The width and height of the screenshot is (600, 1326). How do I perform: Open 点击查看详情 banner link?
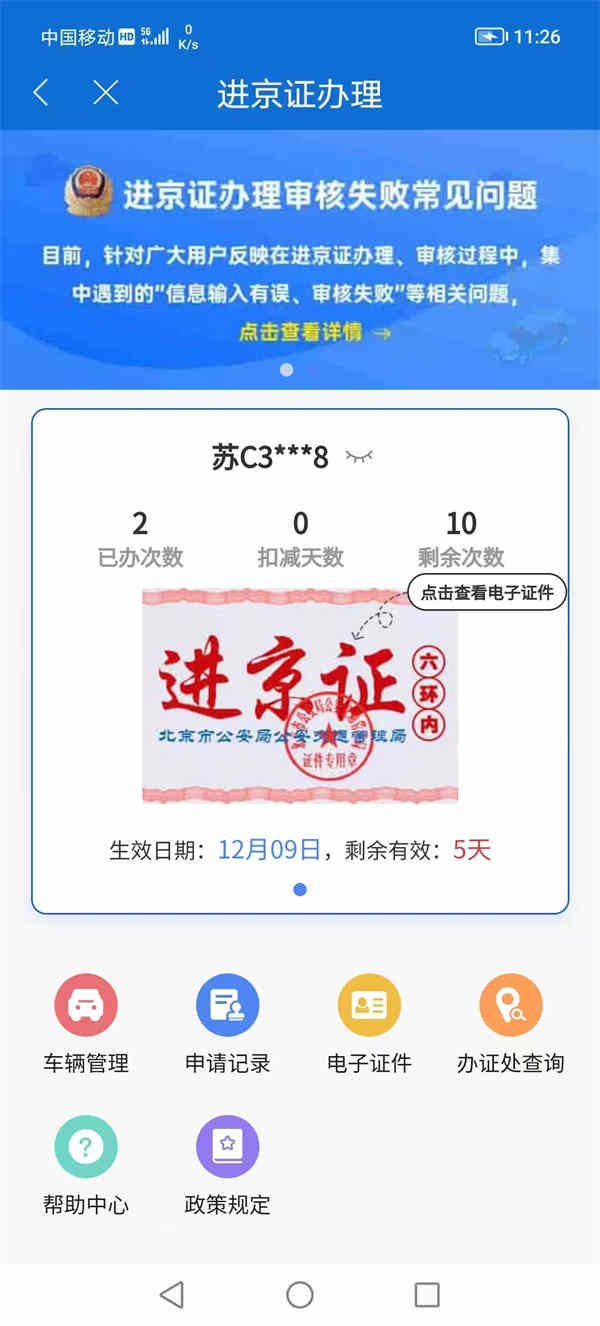[314, 333]
